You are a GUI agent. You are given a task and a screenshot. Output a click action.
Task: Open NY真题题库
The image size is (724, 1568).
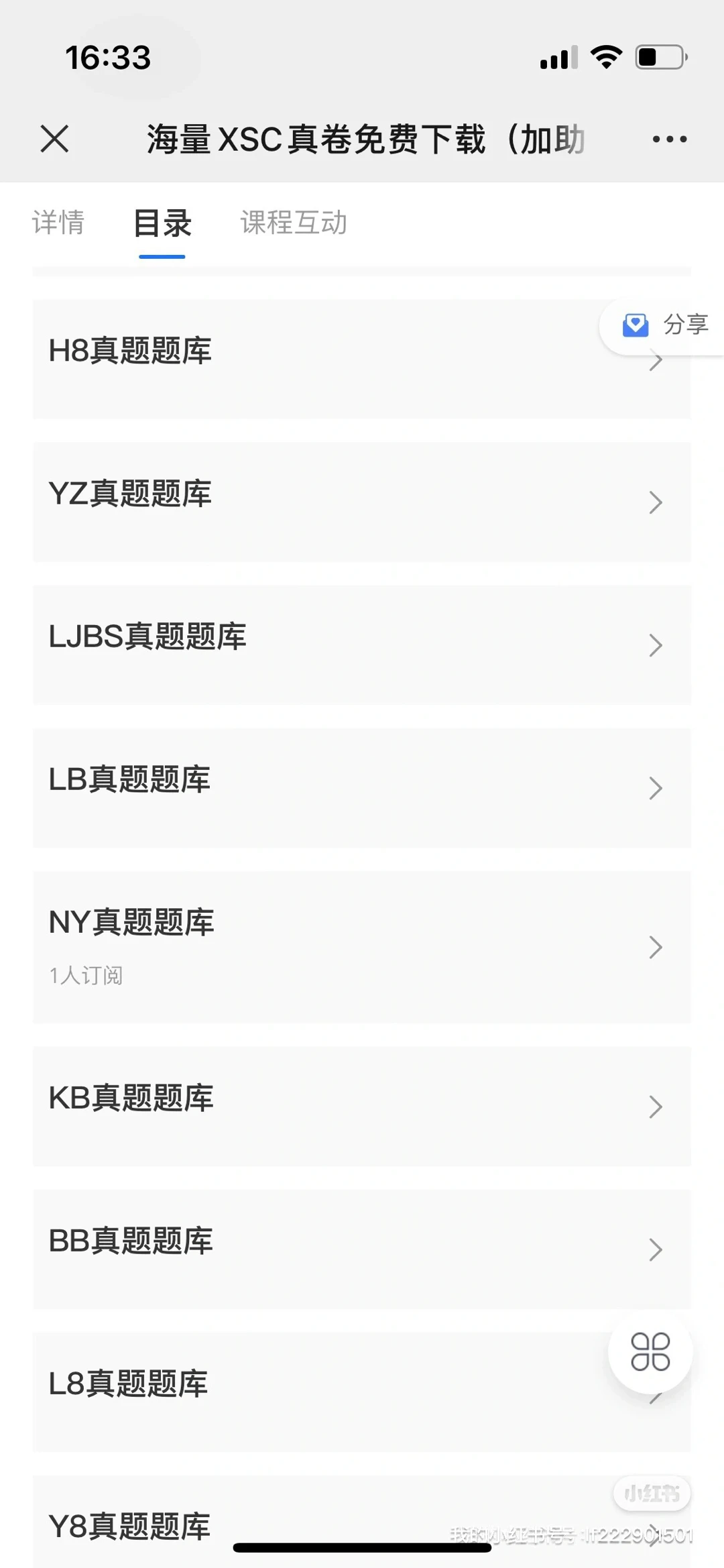[x=362, y=946]
